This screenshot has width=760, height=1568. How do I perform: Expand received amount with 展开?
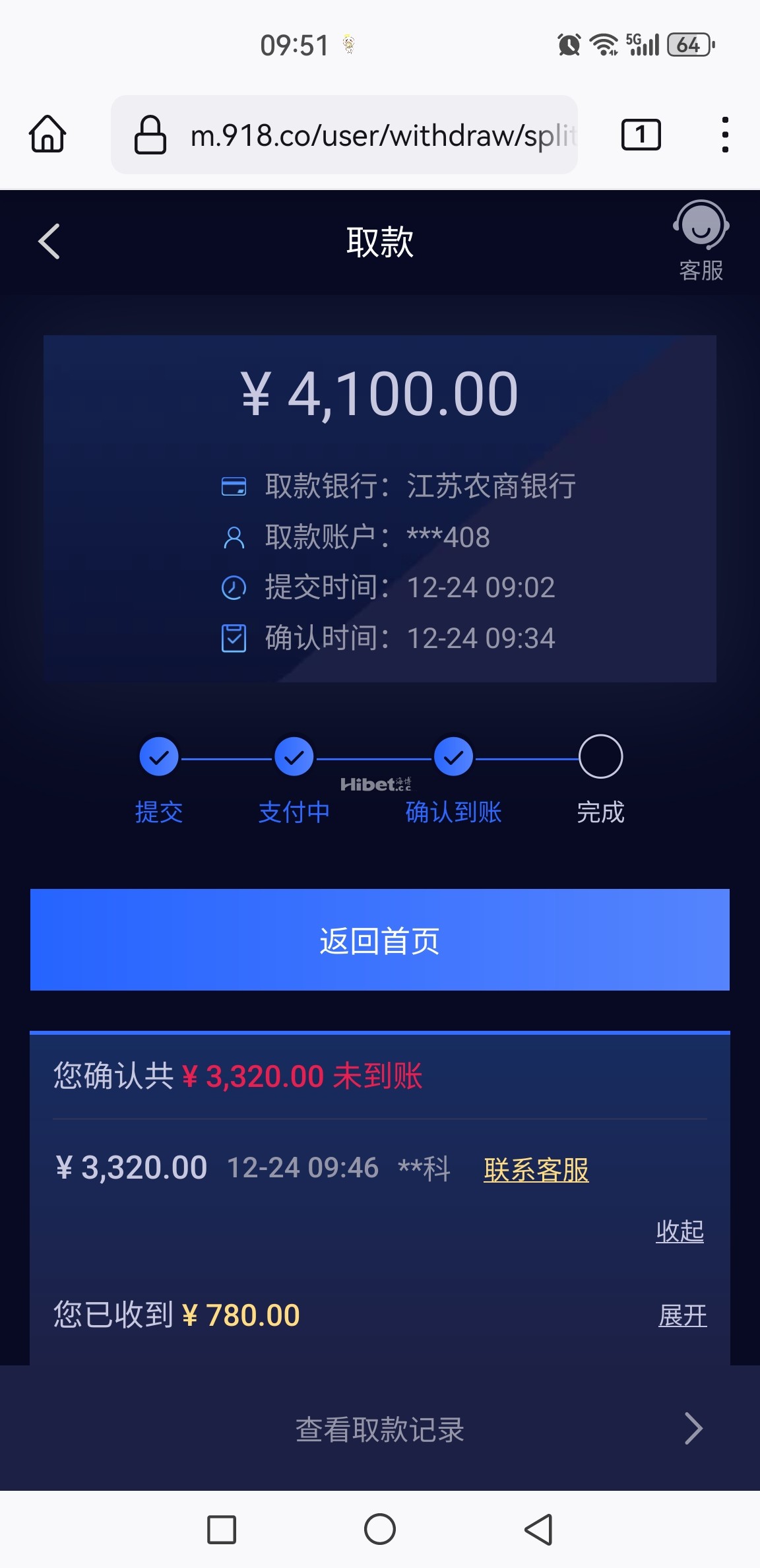pyautogui.click(x=682, y=1315)
